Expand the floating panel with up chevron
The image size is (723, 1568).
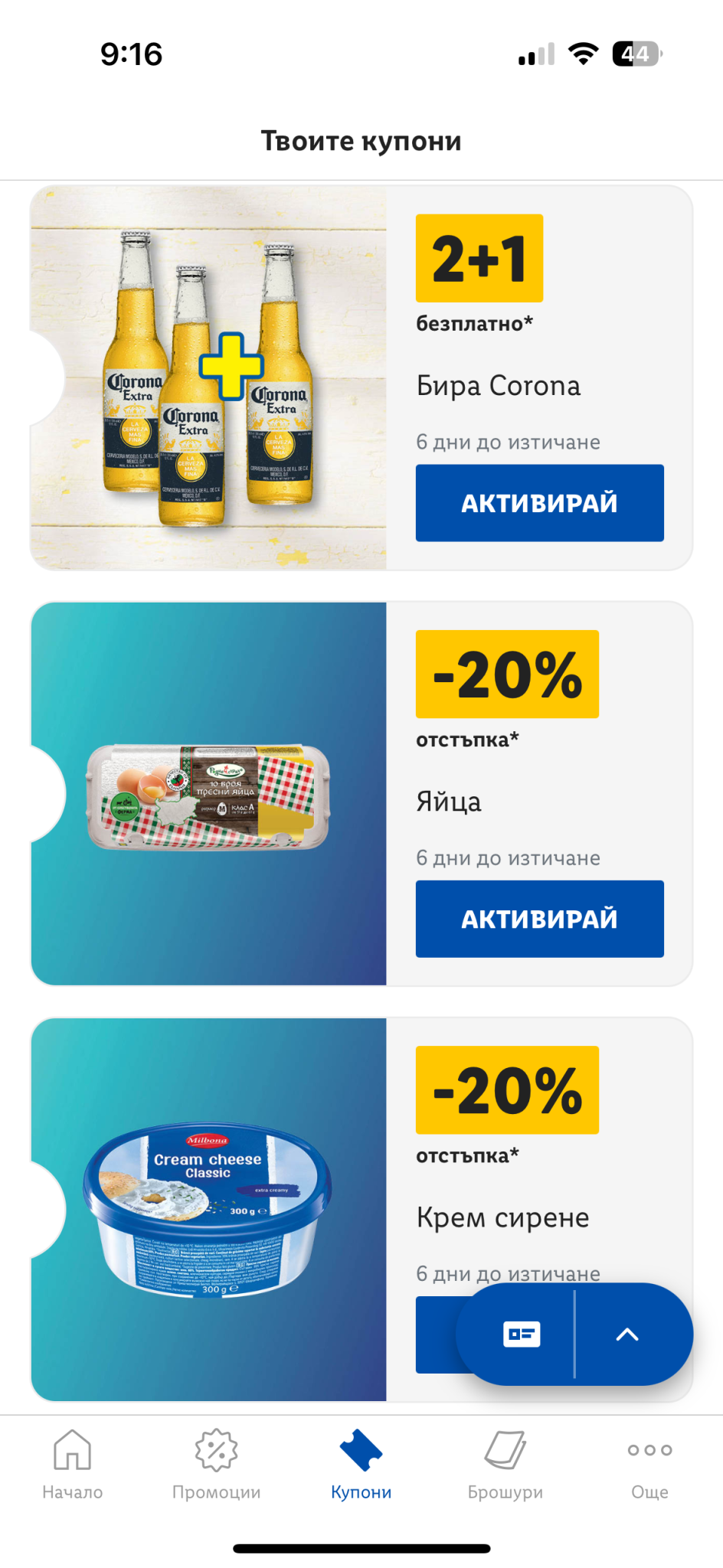[627, 1334]
